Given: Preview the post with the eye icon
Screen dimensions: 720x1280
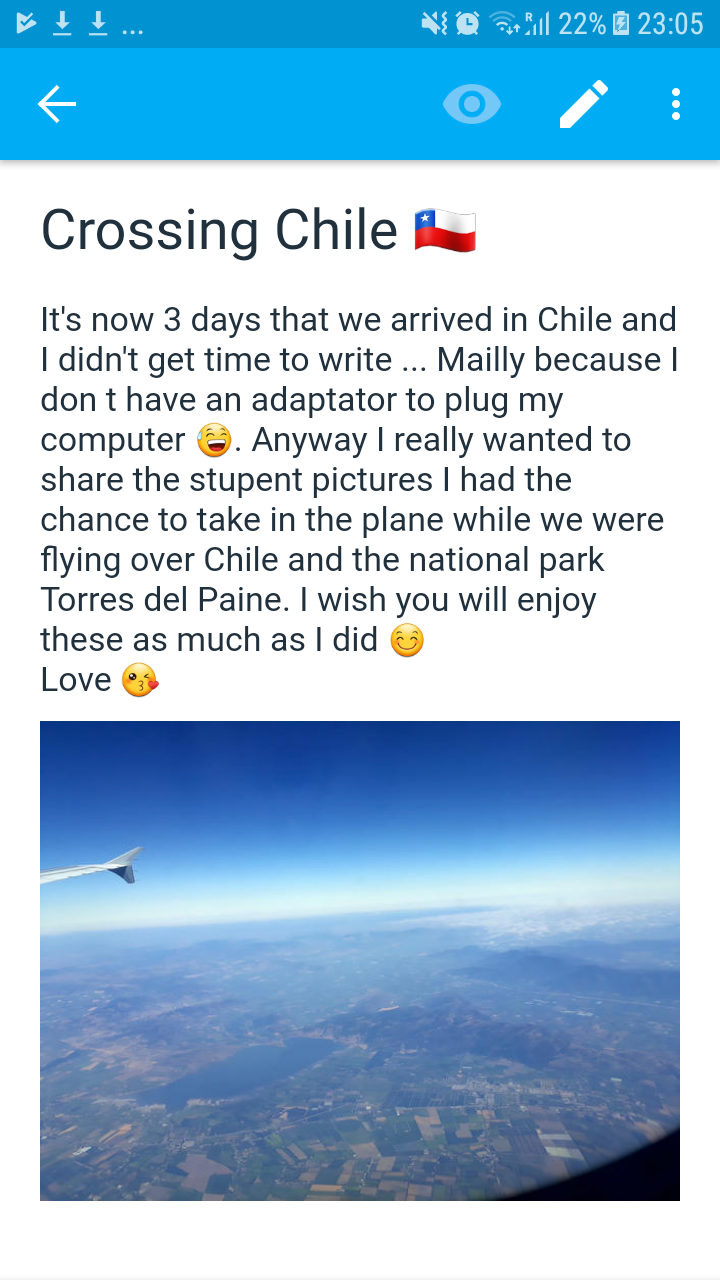Looking at the screenshot, I should tap(472, 104).
